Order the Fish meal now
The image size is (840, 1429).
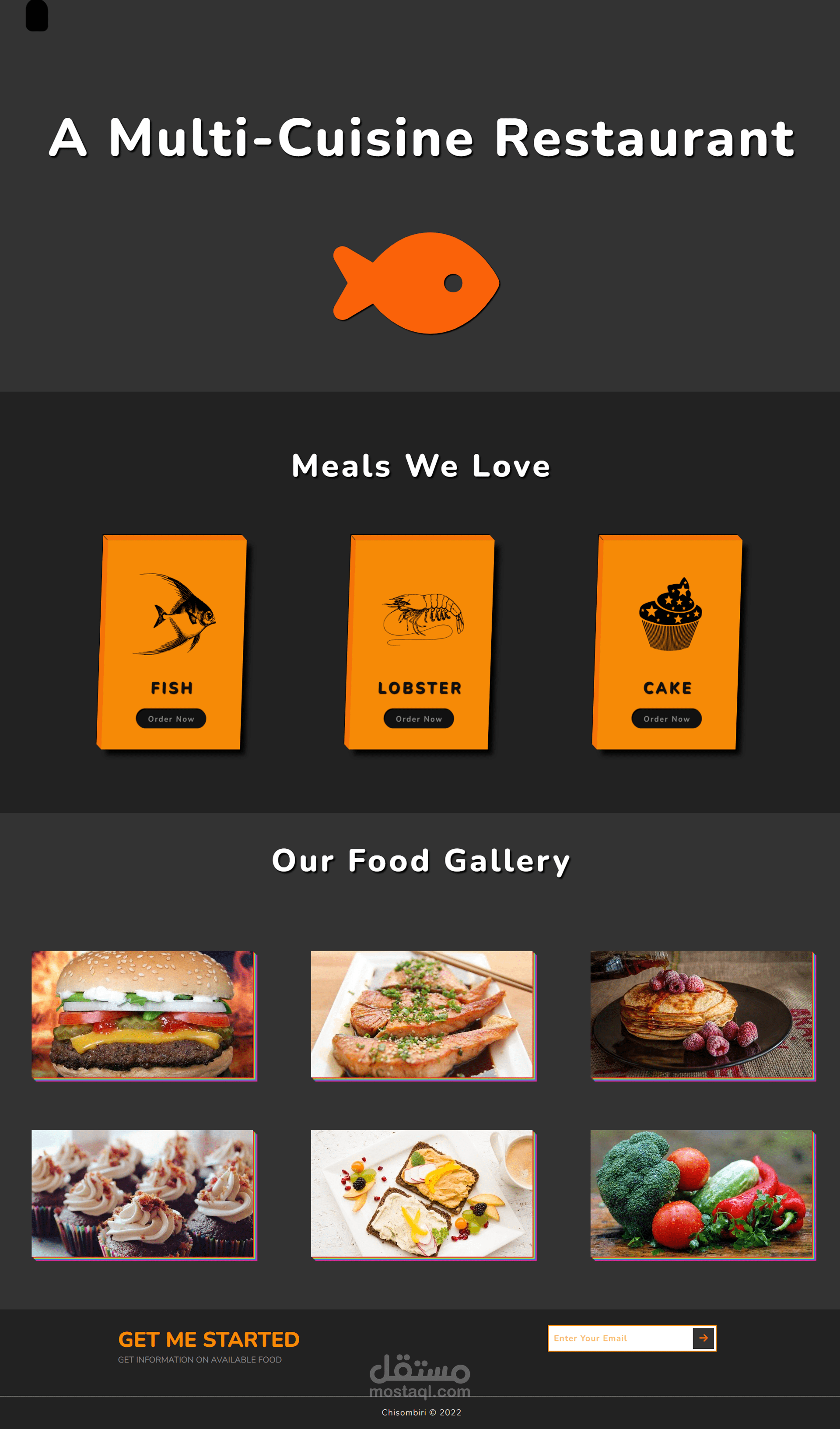click(171, 719)
